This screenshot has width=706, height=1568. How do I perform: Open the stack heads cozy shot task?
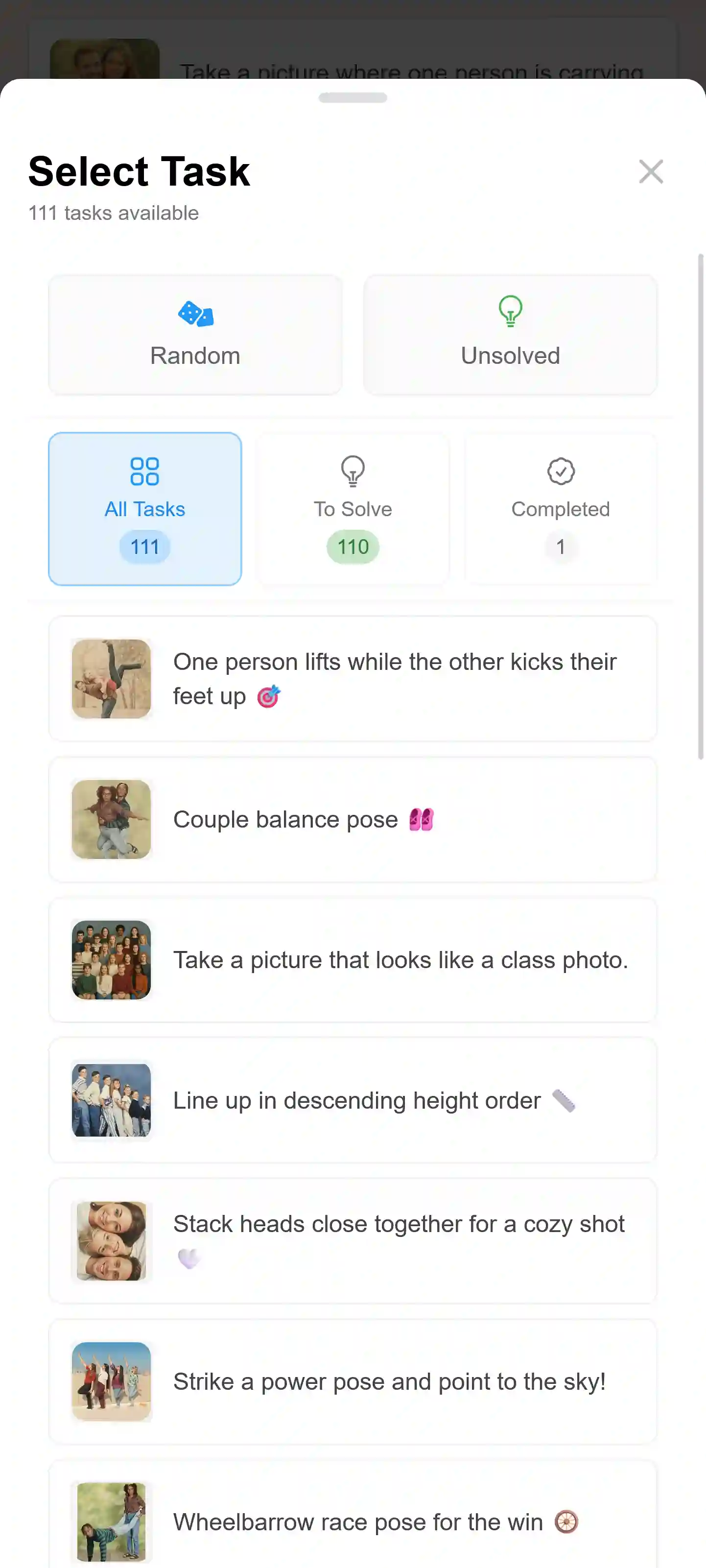pyautogui.click(x=353, y=1241)
